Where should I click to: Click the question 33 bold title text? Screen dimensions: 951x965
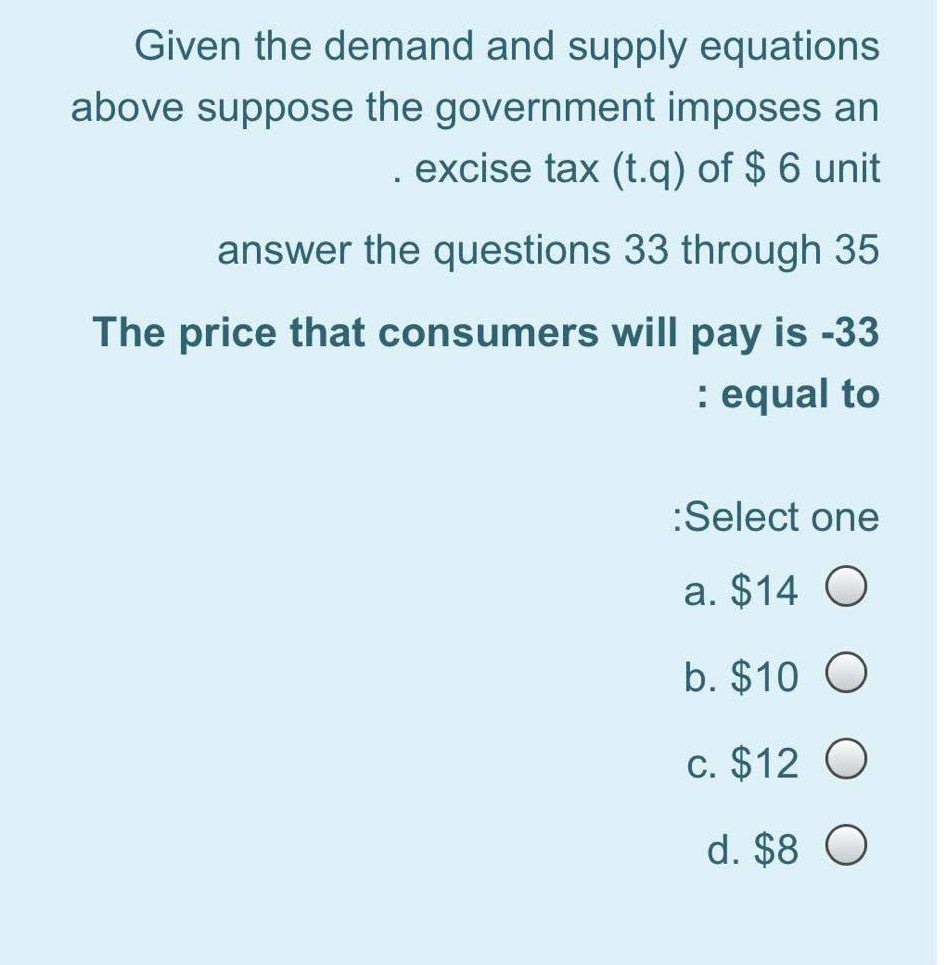[484, 333]
